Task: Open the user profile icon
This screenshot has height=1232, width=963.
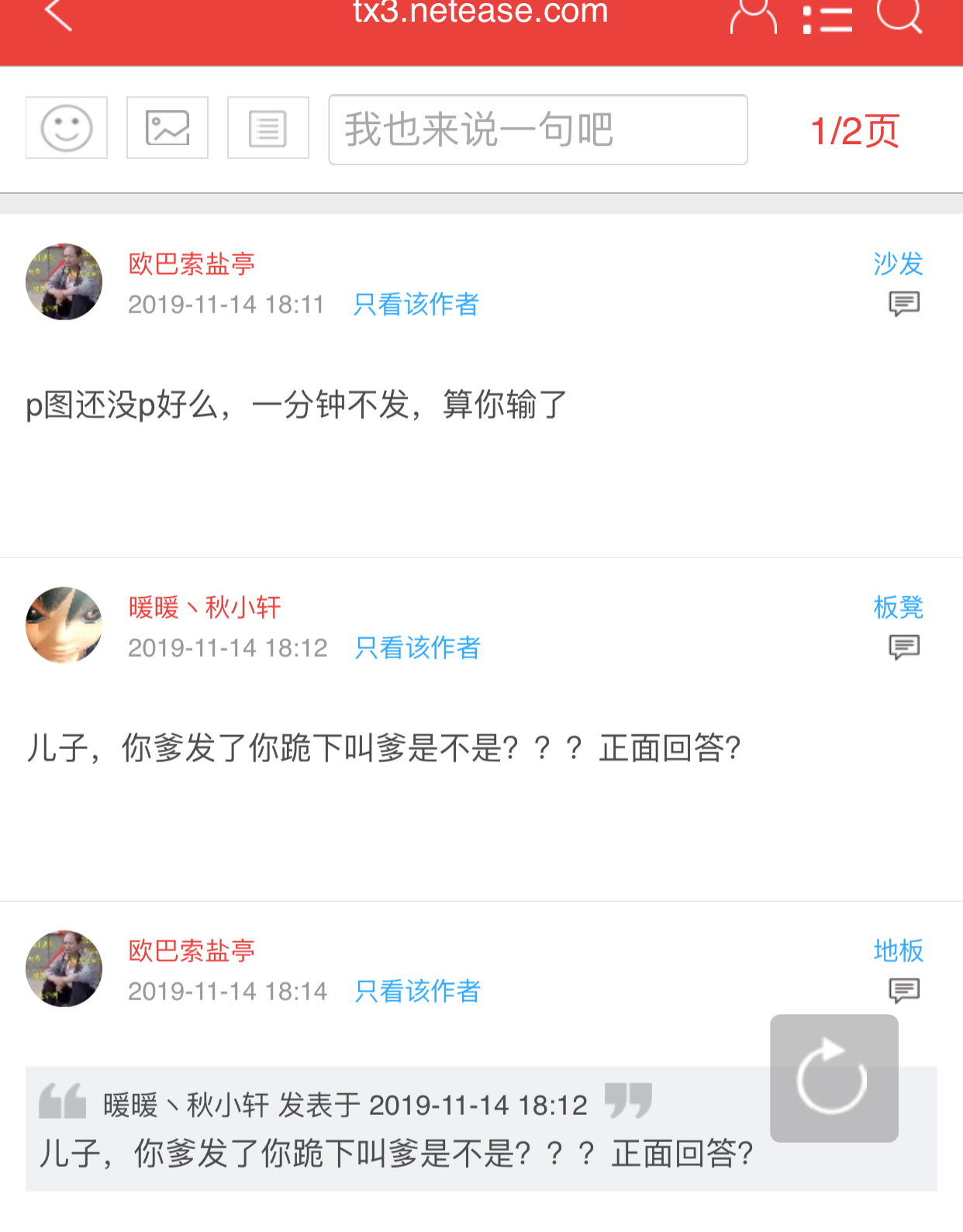Action: coord(753,17)
